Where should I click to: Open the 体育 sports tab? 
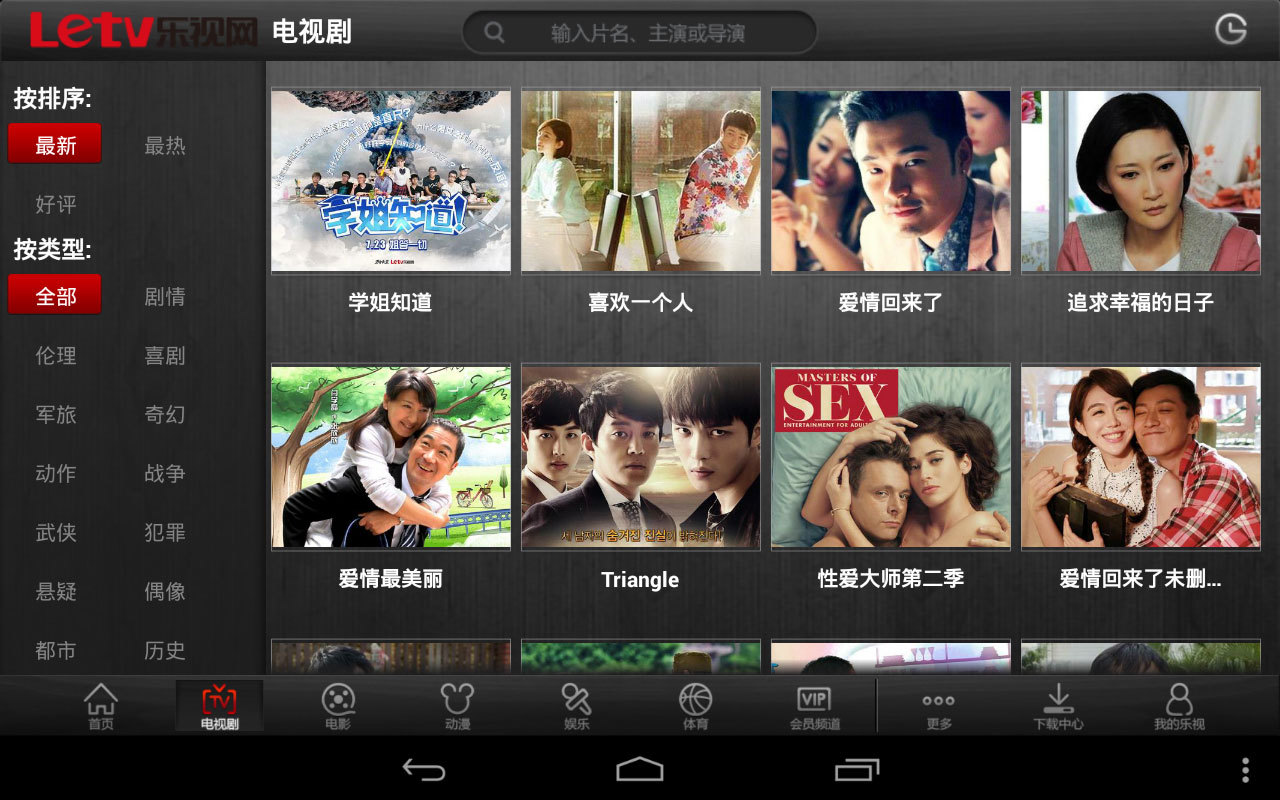[x=695, y=706]
